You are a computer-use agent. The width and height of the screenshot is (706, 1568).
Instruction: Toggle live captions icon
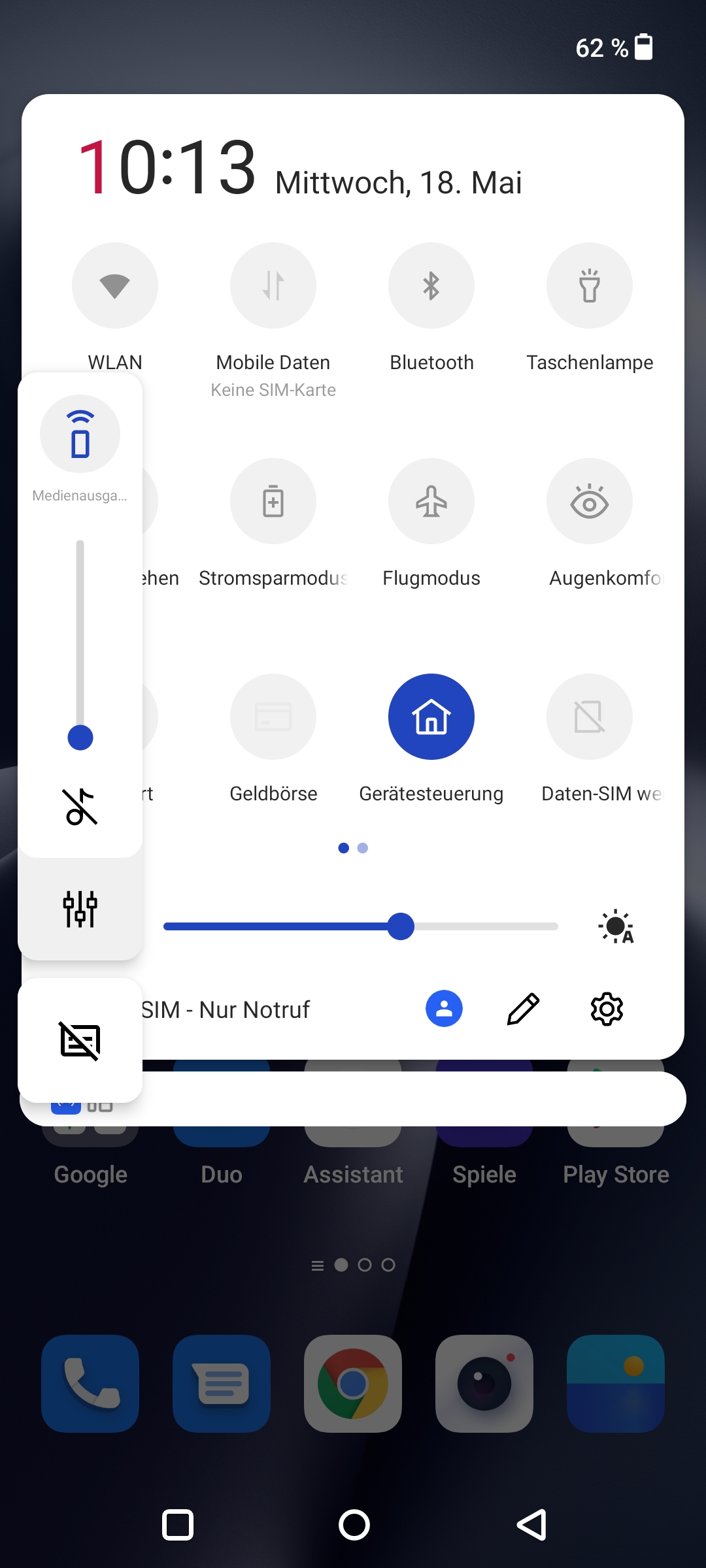click(x=80, y=1041)
